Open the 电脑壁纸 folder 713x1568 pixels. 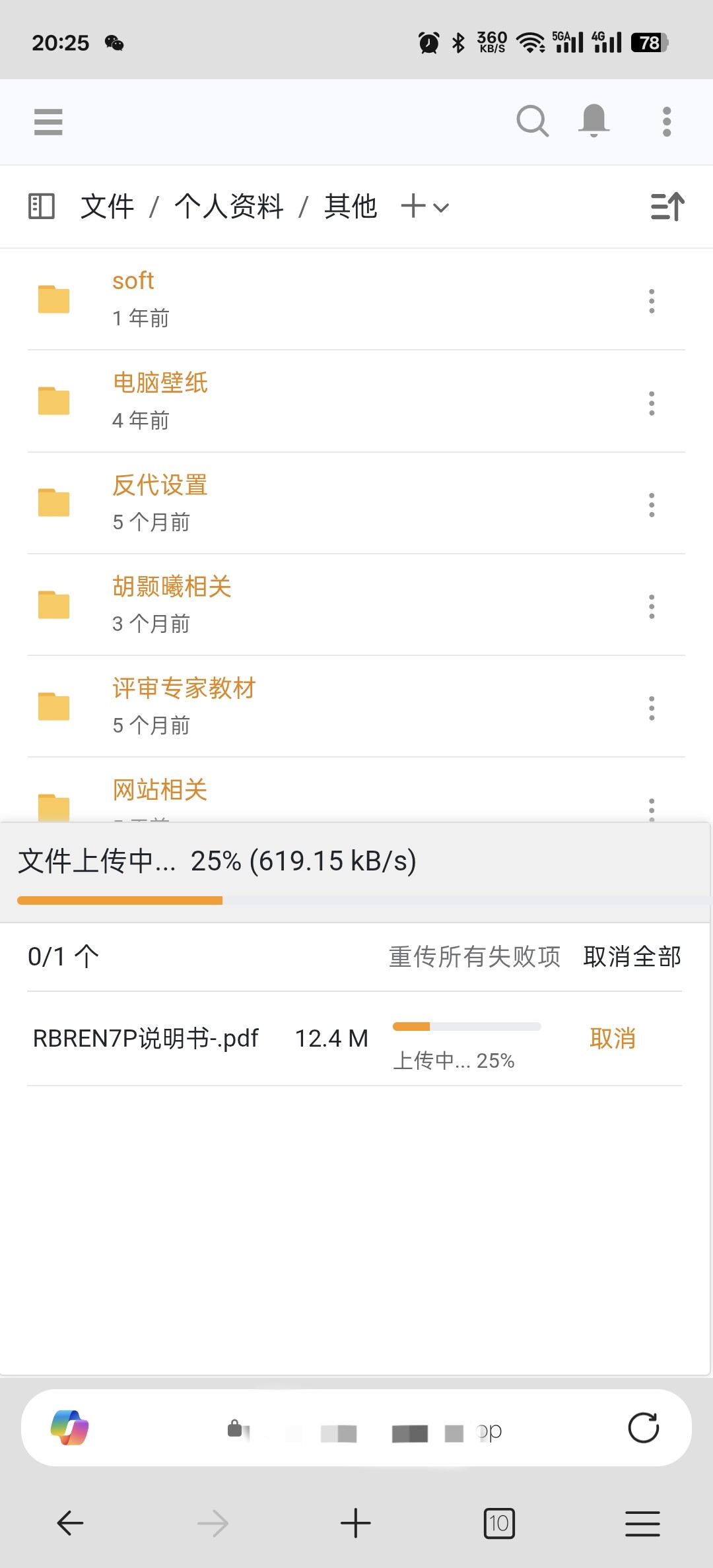pyautogui.click(x=160, y=383)
